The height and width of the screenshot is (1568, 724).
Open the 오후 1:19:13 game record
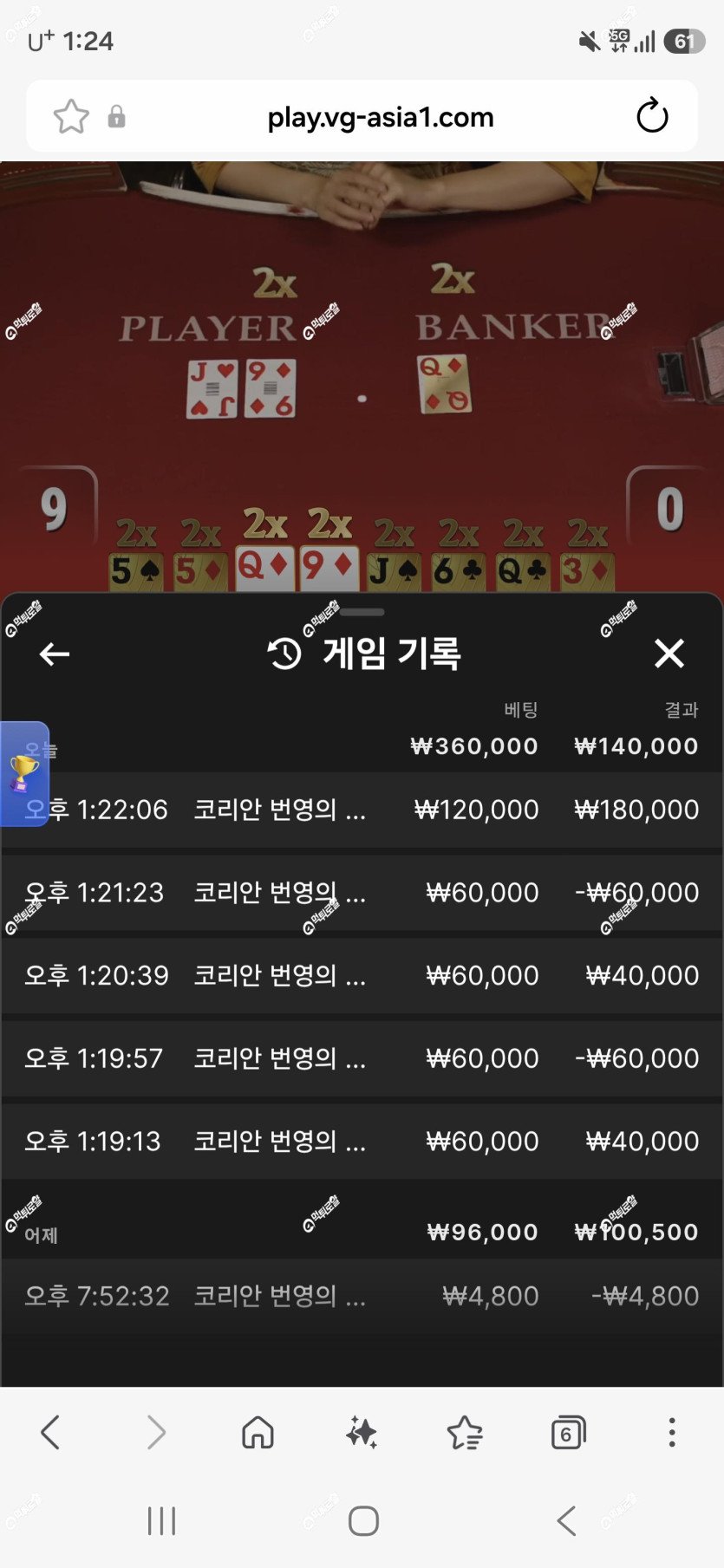click(362, 1141)
